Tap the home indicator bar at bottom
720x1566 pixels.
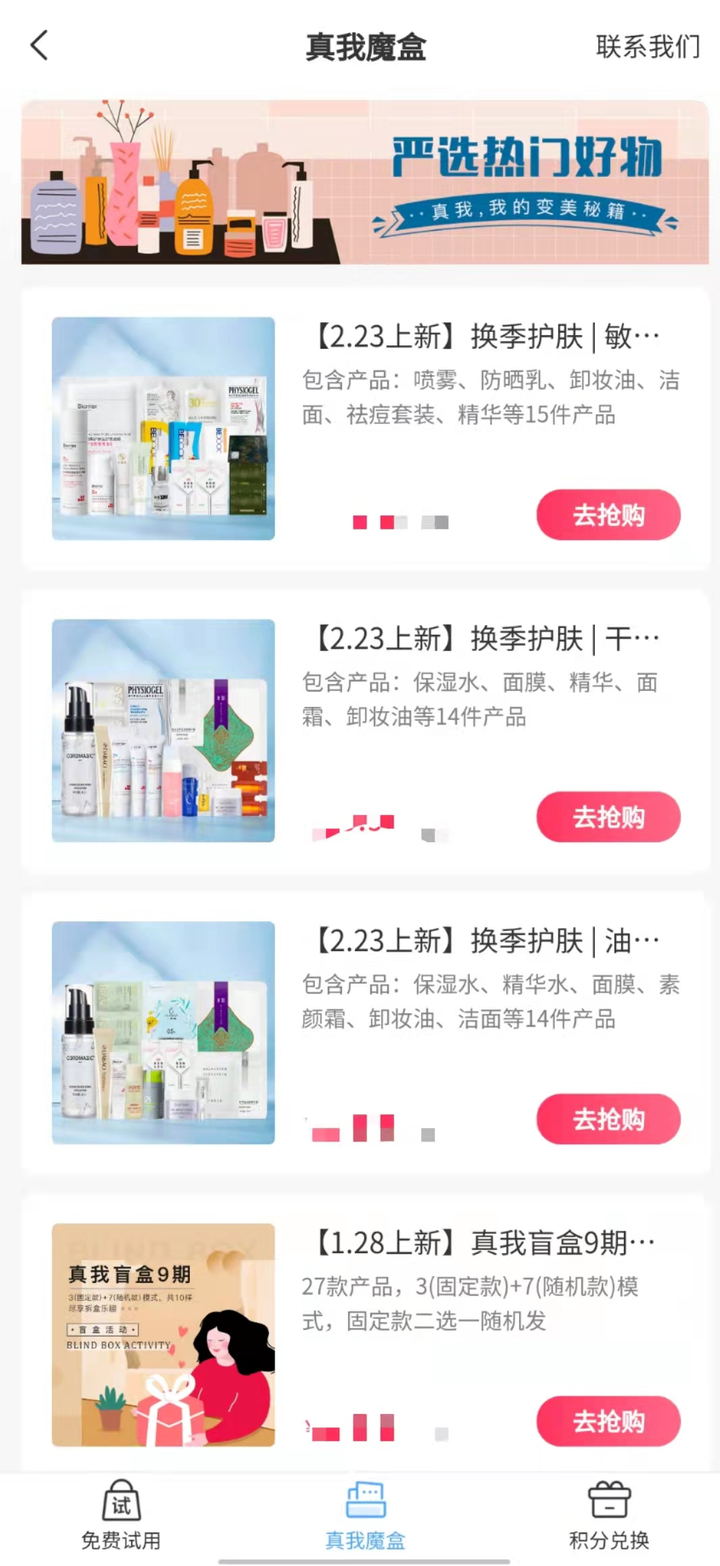coord(360,1560)
